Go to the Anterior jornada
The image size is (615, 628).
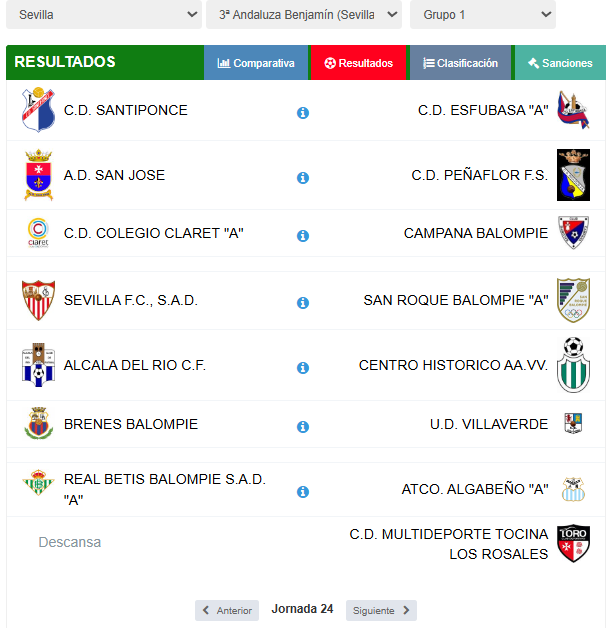point(227,610)
